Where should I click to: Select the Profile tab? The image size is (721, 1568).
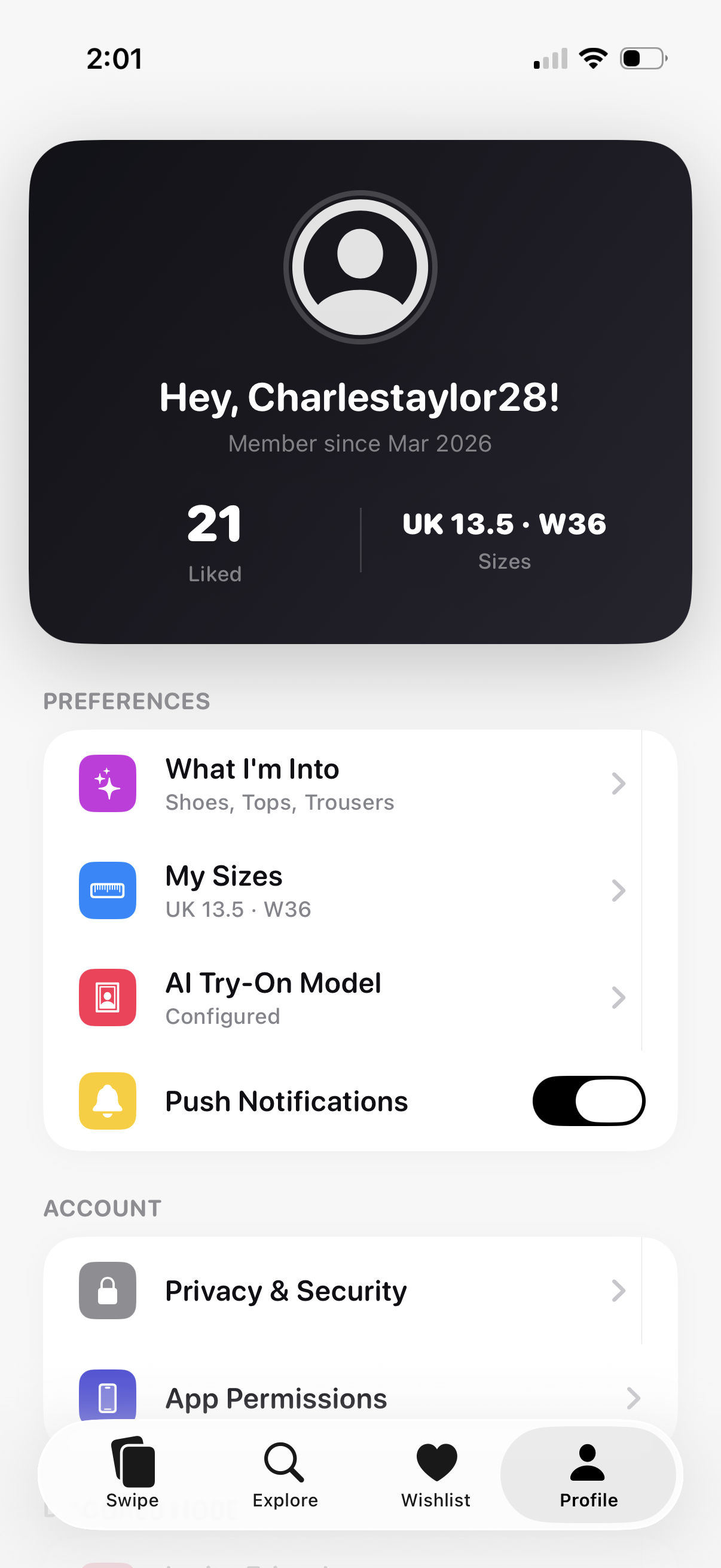[x=587, y=1473]
